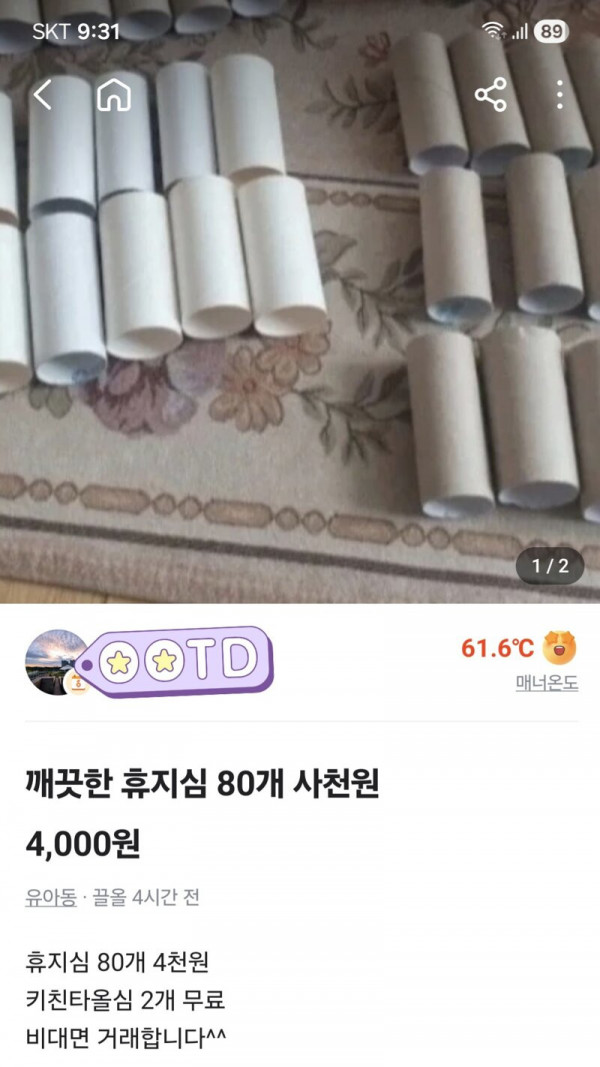Go back using the arrow icon

43,96
